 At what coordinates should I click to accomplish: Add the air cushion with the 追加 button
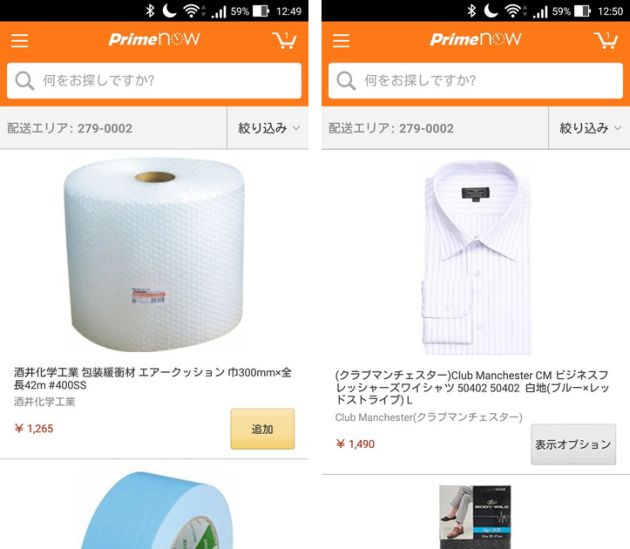262,429
